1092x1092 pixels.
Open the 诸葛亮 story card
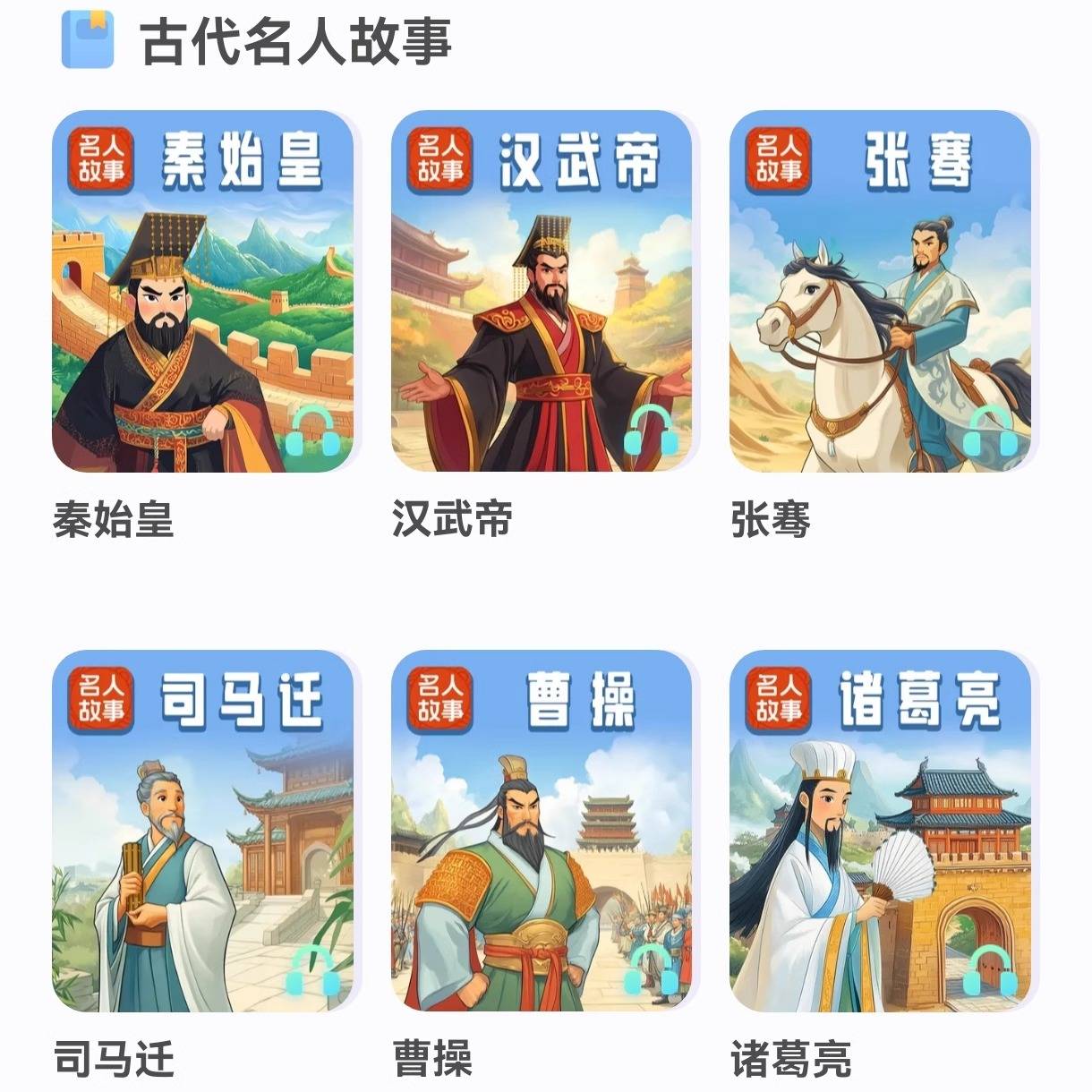pos(880,831)
